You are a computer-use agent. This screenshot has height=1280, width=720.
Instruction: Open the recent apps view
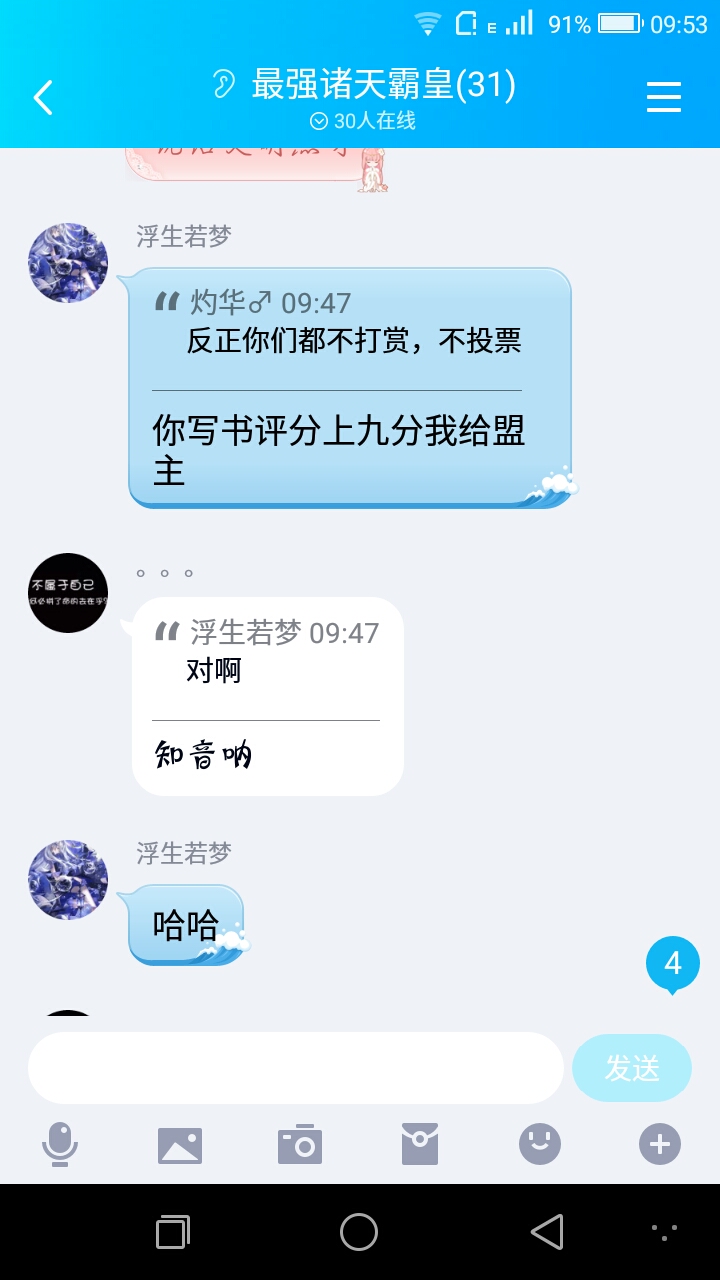click(173, 1232)
